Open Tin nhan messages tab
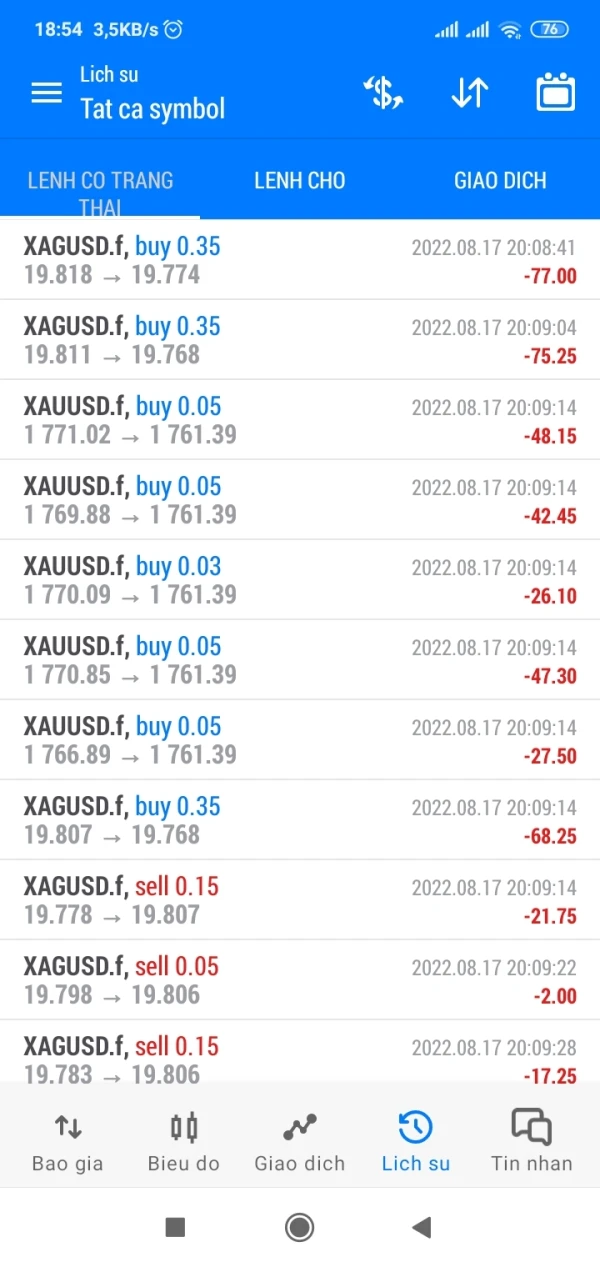The width and height of the screenshot is (600, 1267). (531, 1141)
